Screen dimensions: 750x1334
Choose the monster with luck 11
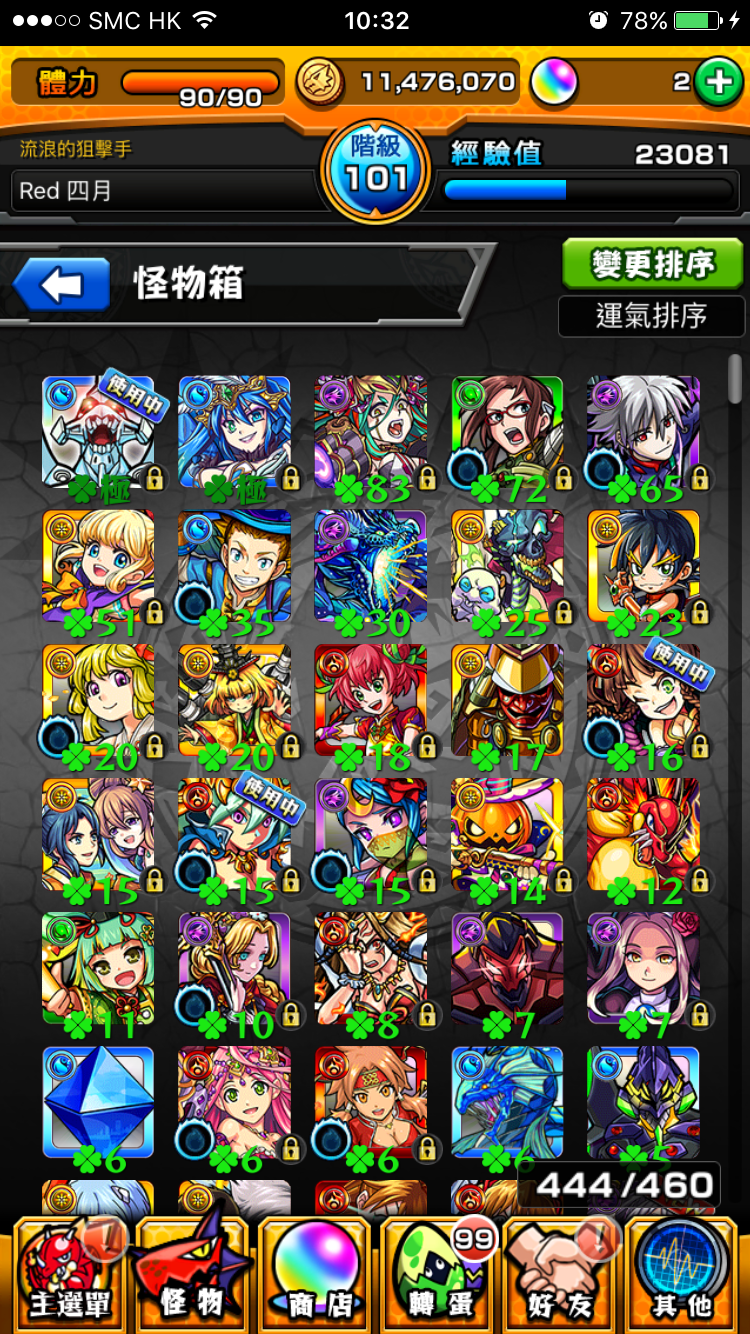click(x=98, y=968)
